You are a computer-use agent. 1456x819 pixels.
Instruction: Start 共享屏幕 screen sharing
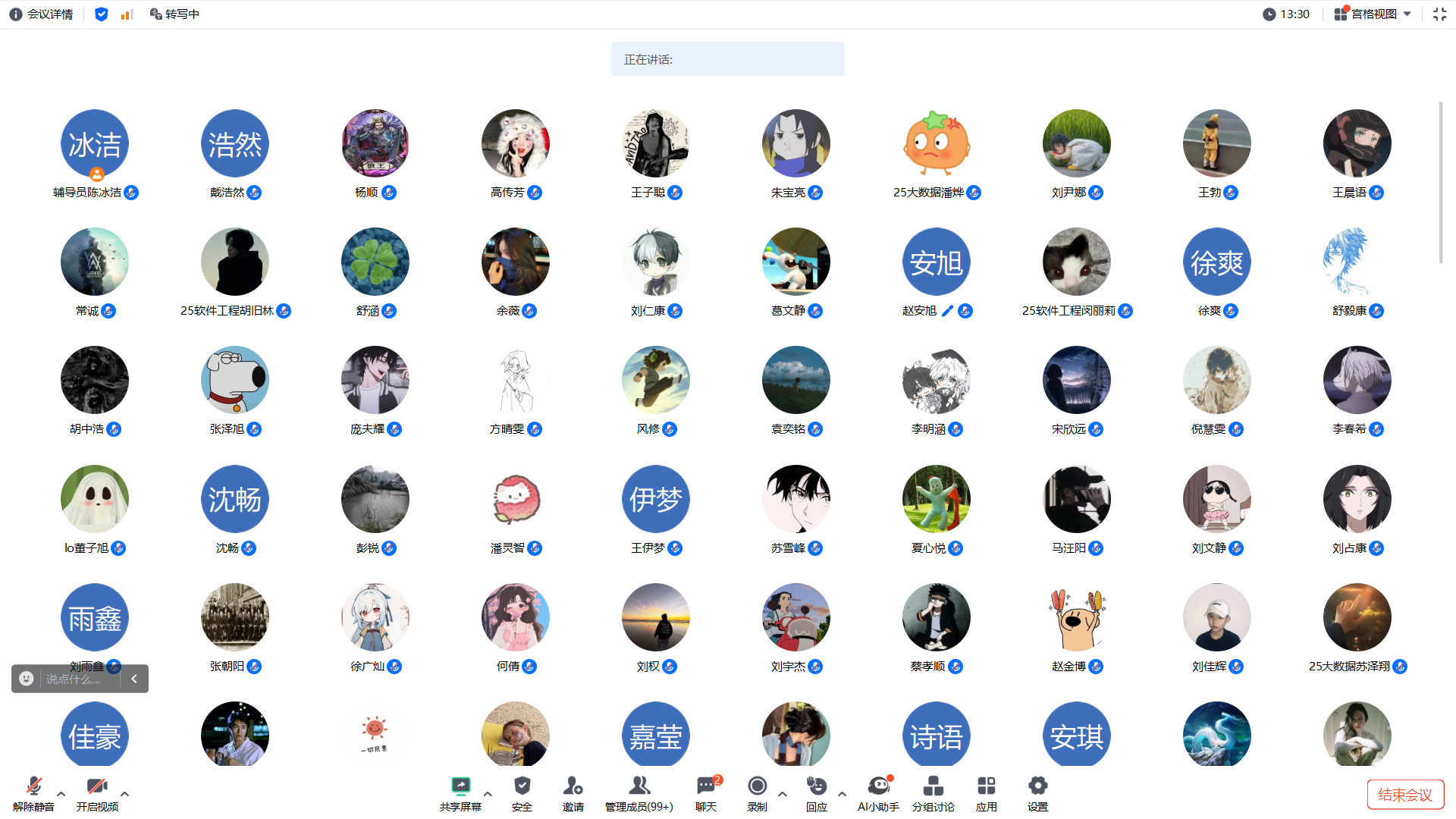click(460, 792)
